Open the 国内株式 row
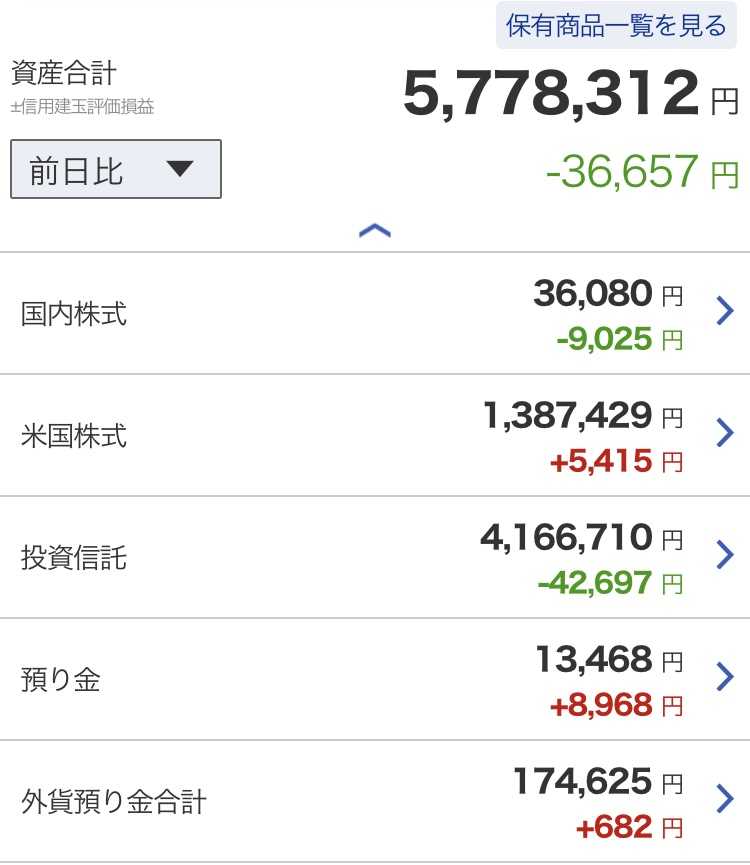This screenshot has height=865, width=750. [375, 313]
